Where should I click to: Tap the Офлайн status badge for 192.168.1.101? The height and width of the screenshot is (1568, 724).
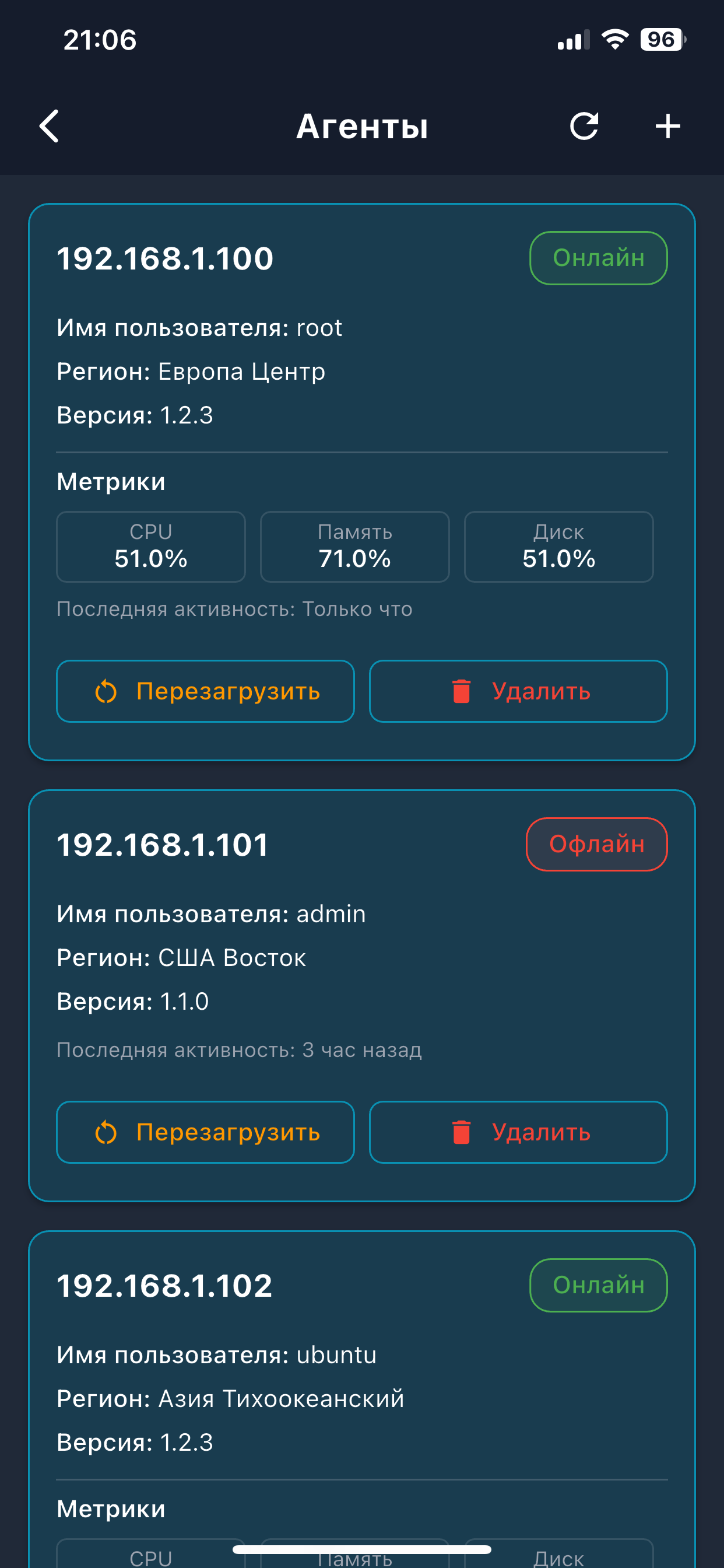tap(596, 843)
